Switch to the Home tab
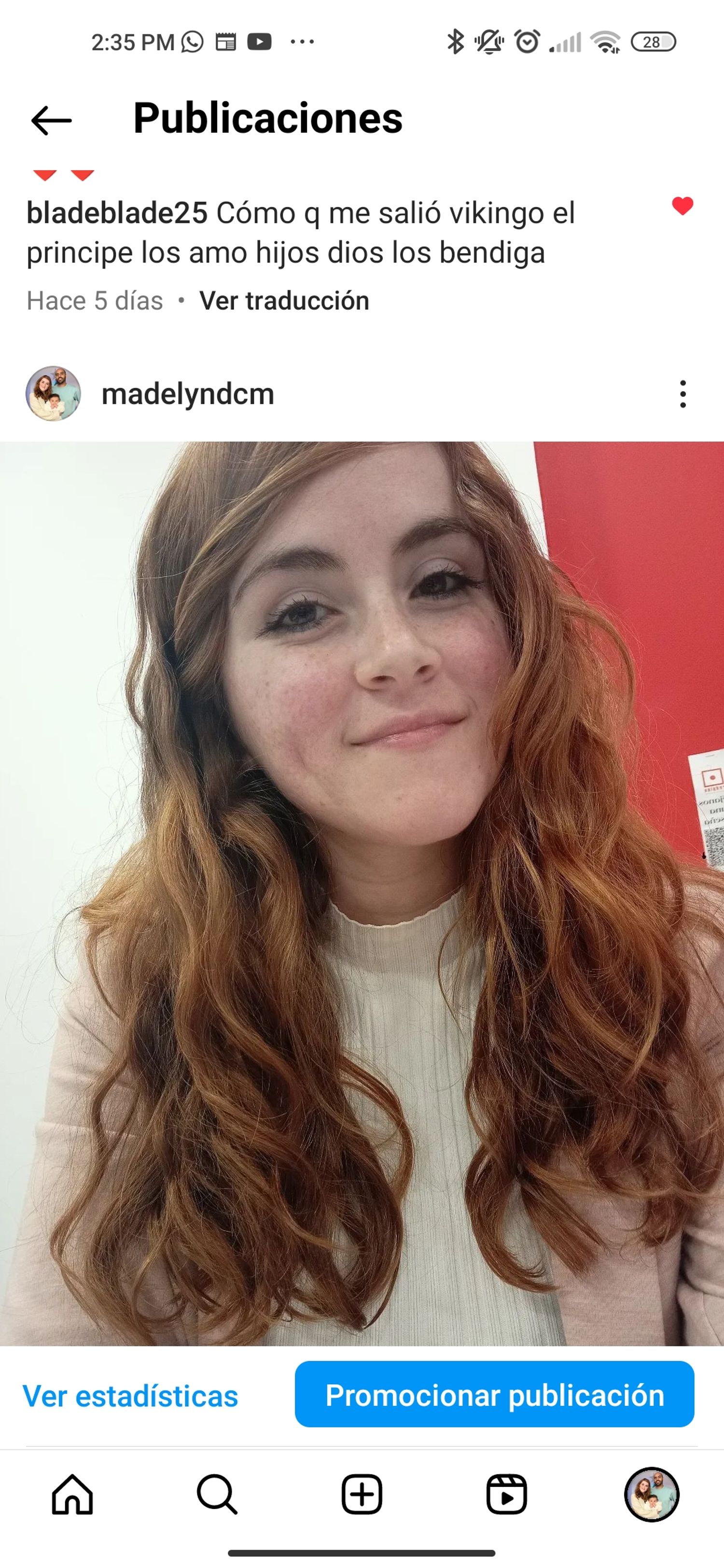 tap(72, 1494)
